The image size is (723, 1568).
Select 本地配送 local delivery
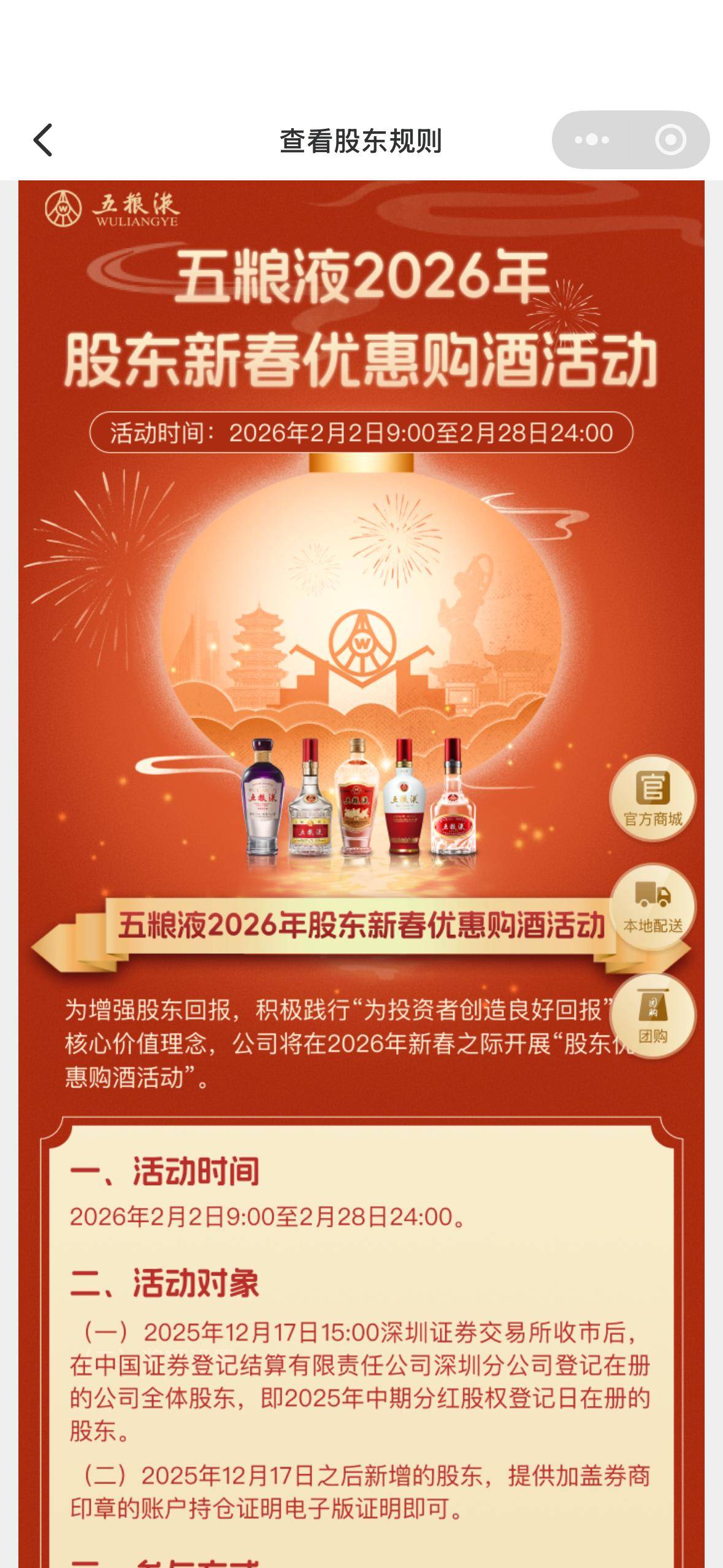point(652,907)
